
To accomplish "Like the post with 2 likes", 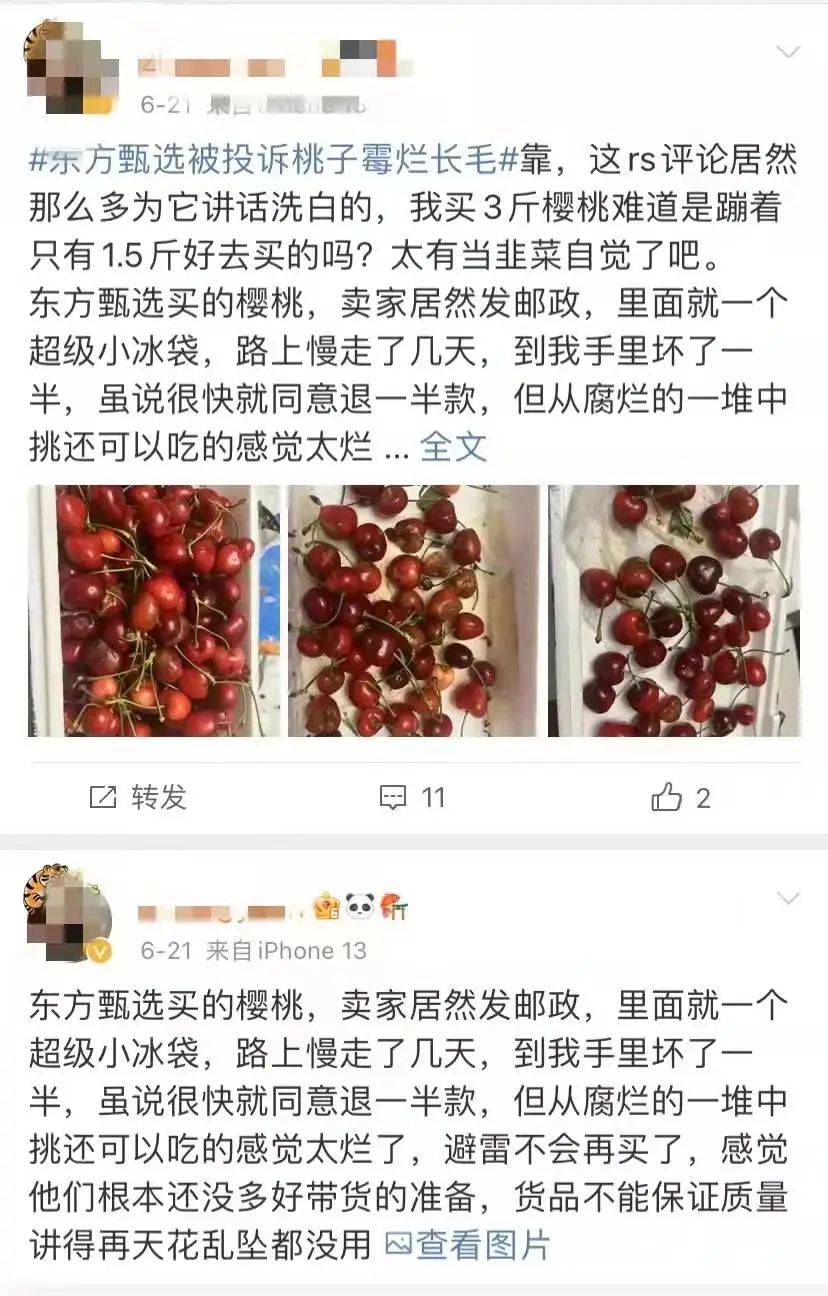I will click(x=681, y=797).
